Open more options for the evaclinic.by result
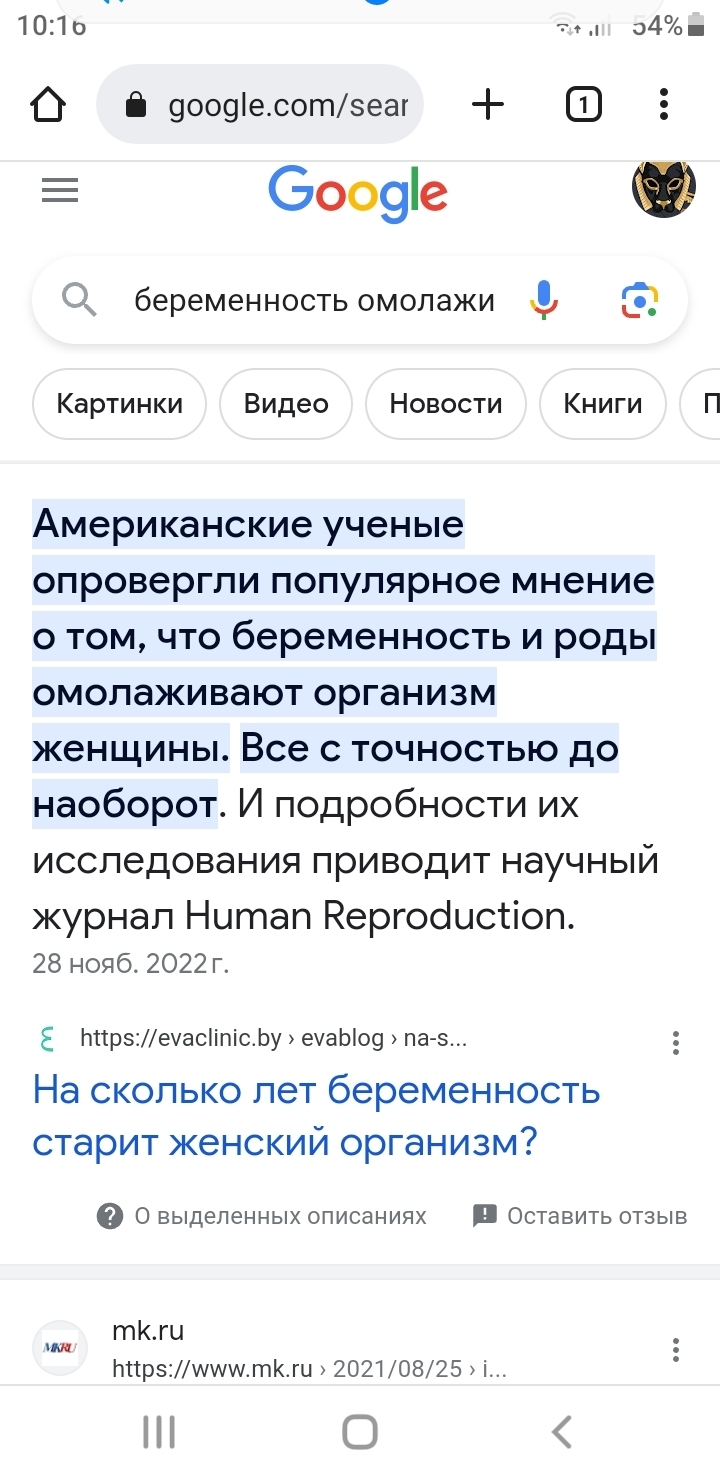The width and height of the screenshot is (720, 1480). tap(676, 1043)
